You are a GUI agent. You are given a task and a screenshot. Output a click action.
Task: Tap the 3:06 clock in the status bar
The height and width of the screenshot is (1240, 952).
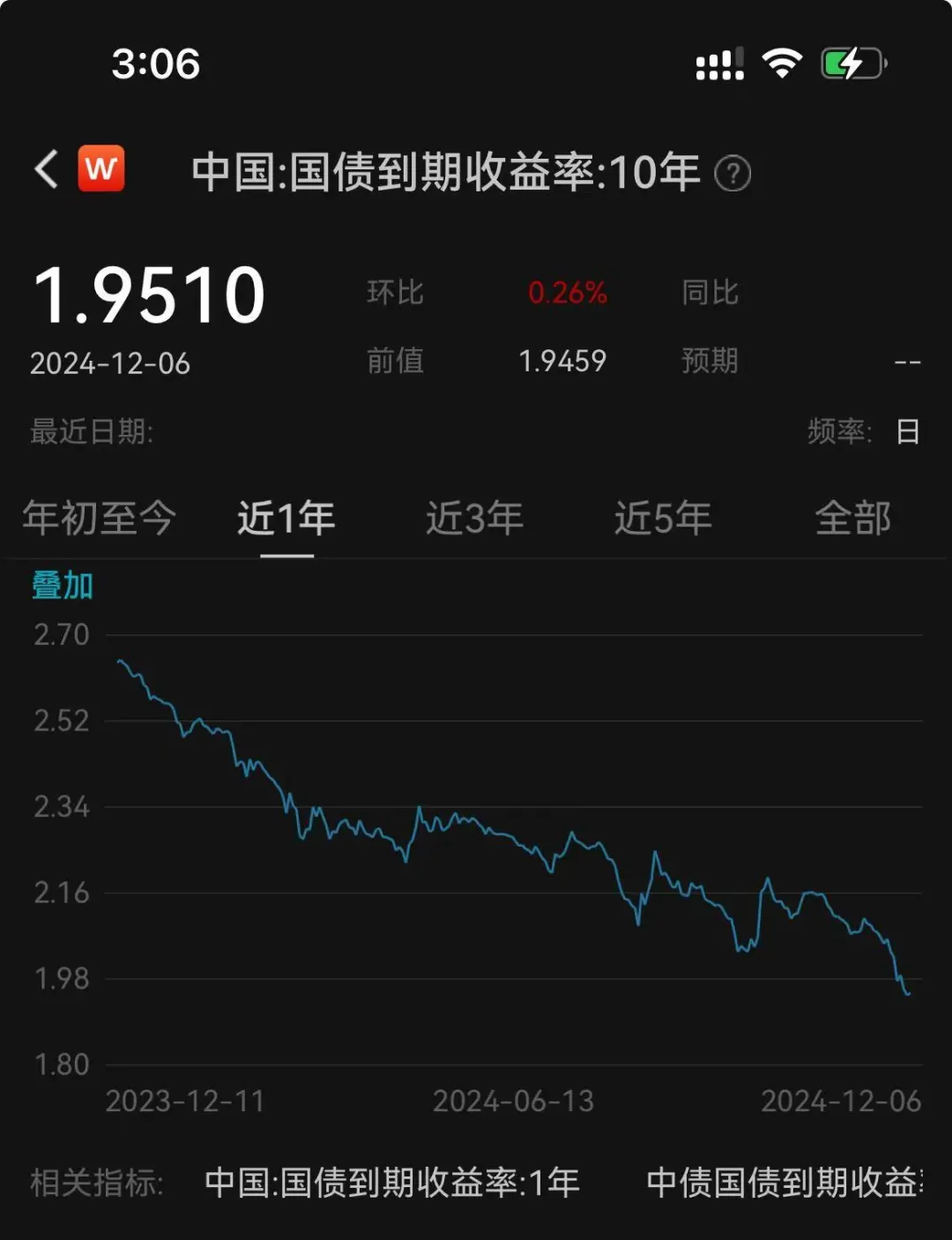[157, 63]
